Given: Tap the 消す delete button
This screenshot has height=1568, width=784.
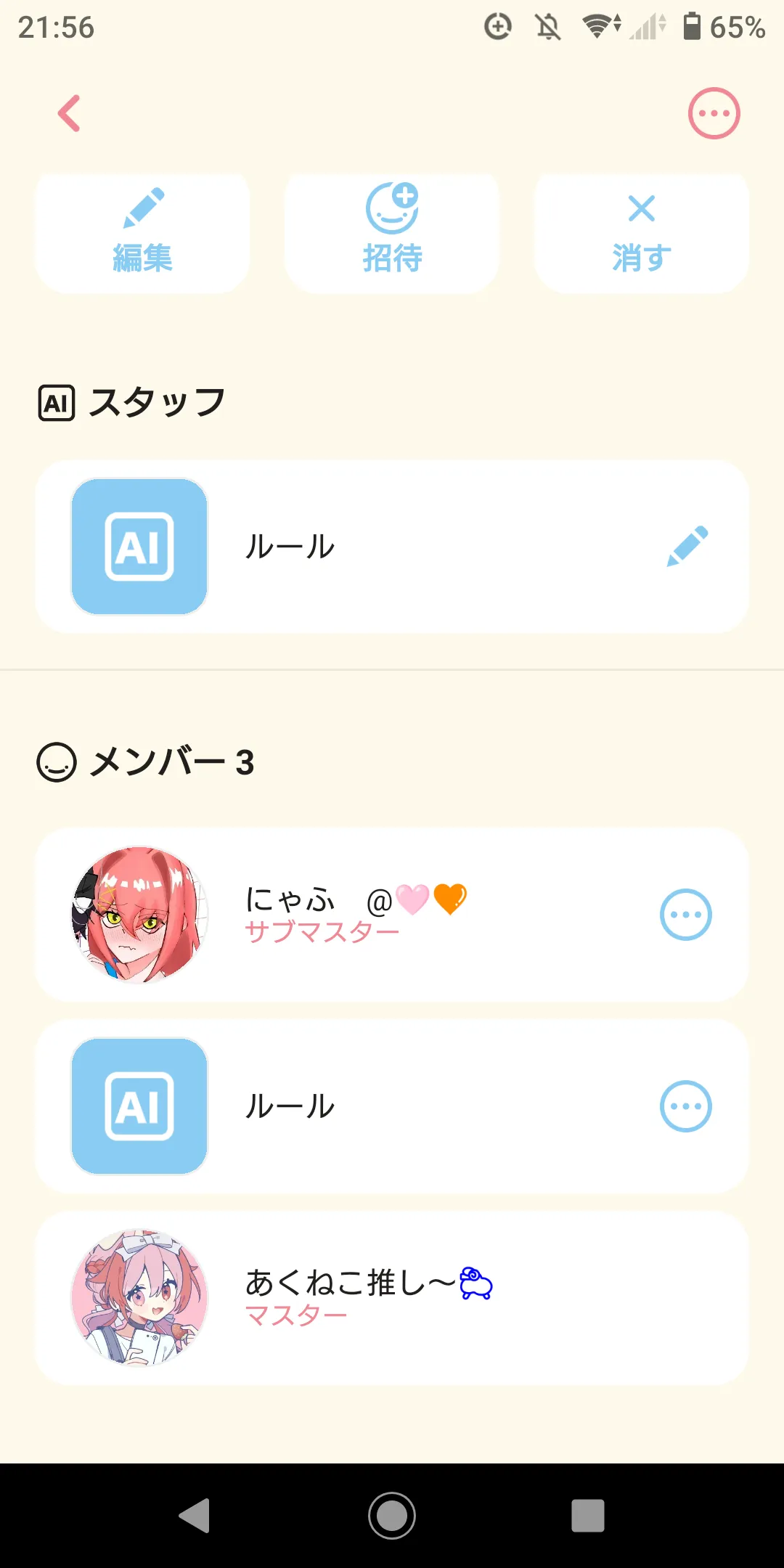Looking at the screenshot, I should click(x=642, y=233).
